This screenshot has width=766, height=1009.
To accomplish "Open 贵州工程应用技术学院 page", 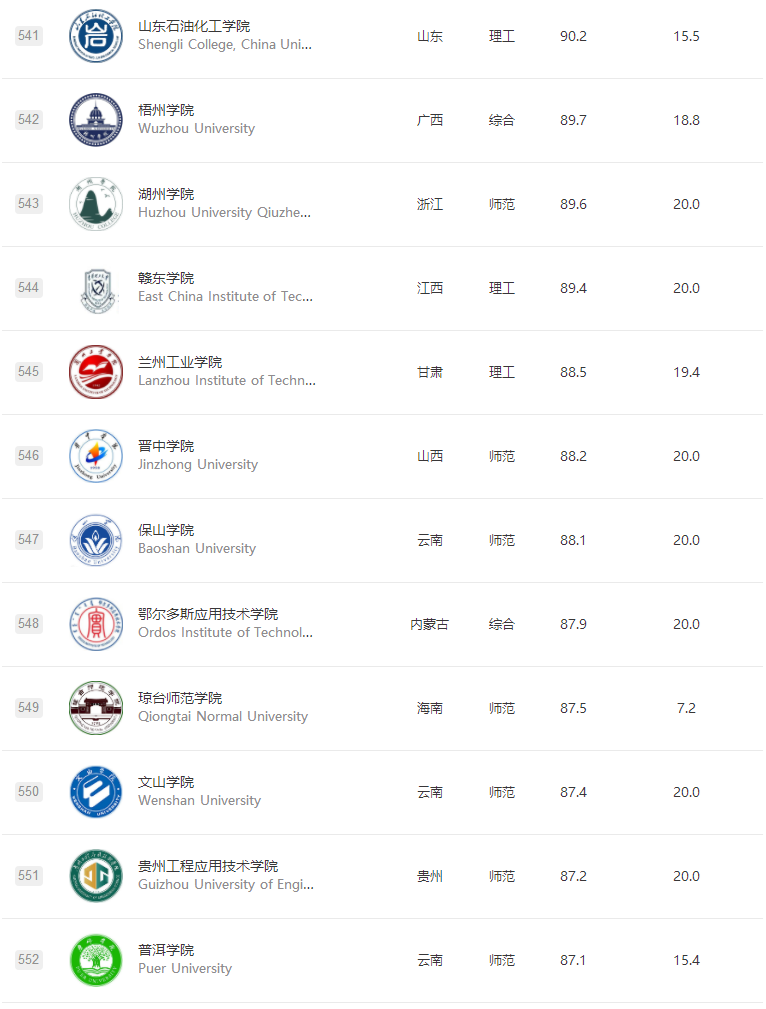I will tap(208, 866).
